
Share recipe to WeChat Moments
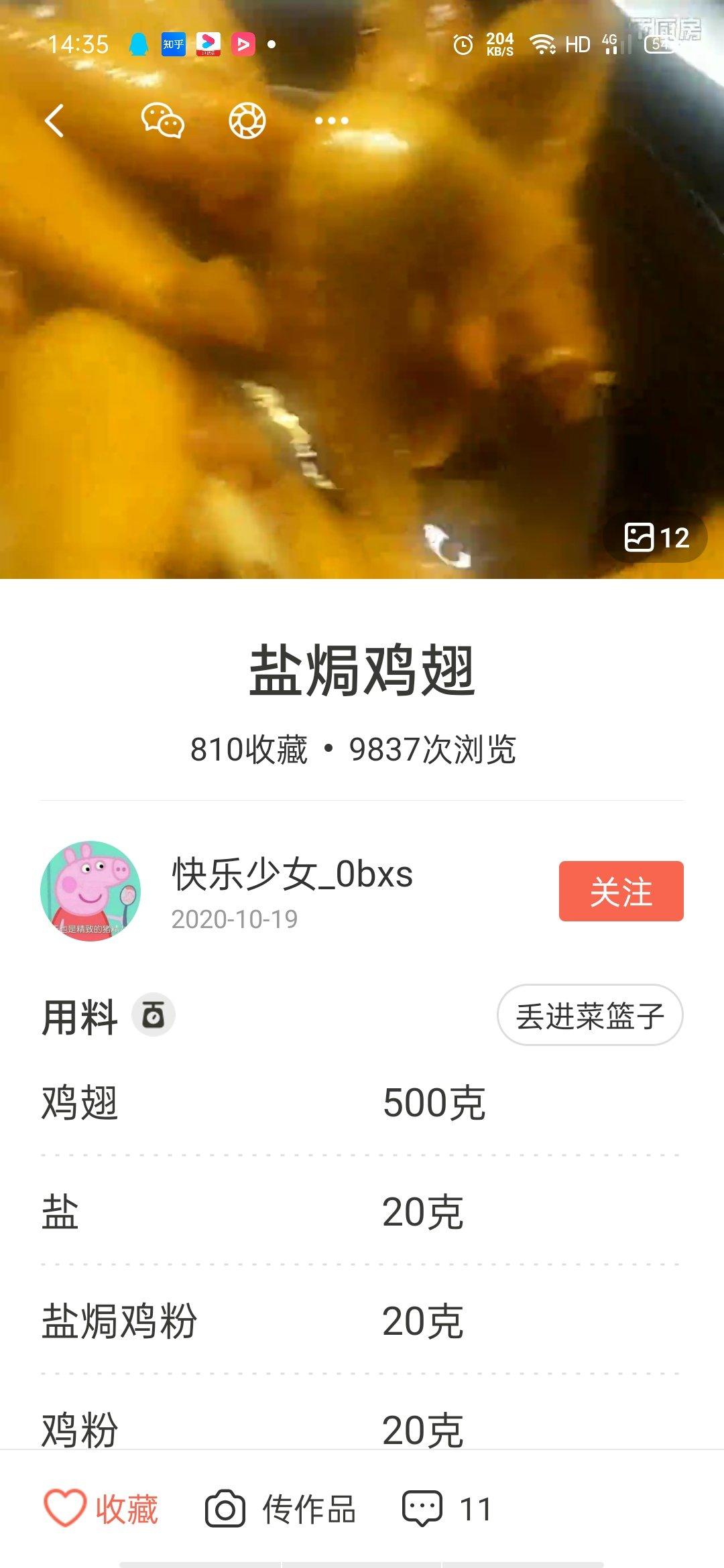click(247, 121)
